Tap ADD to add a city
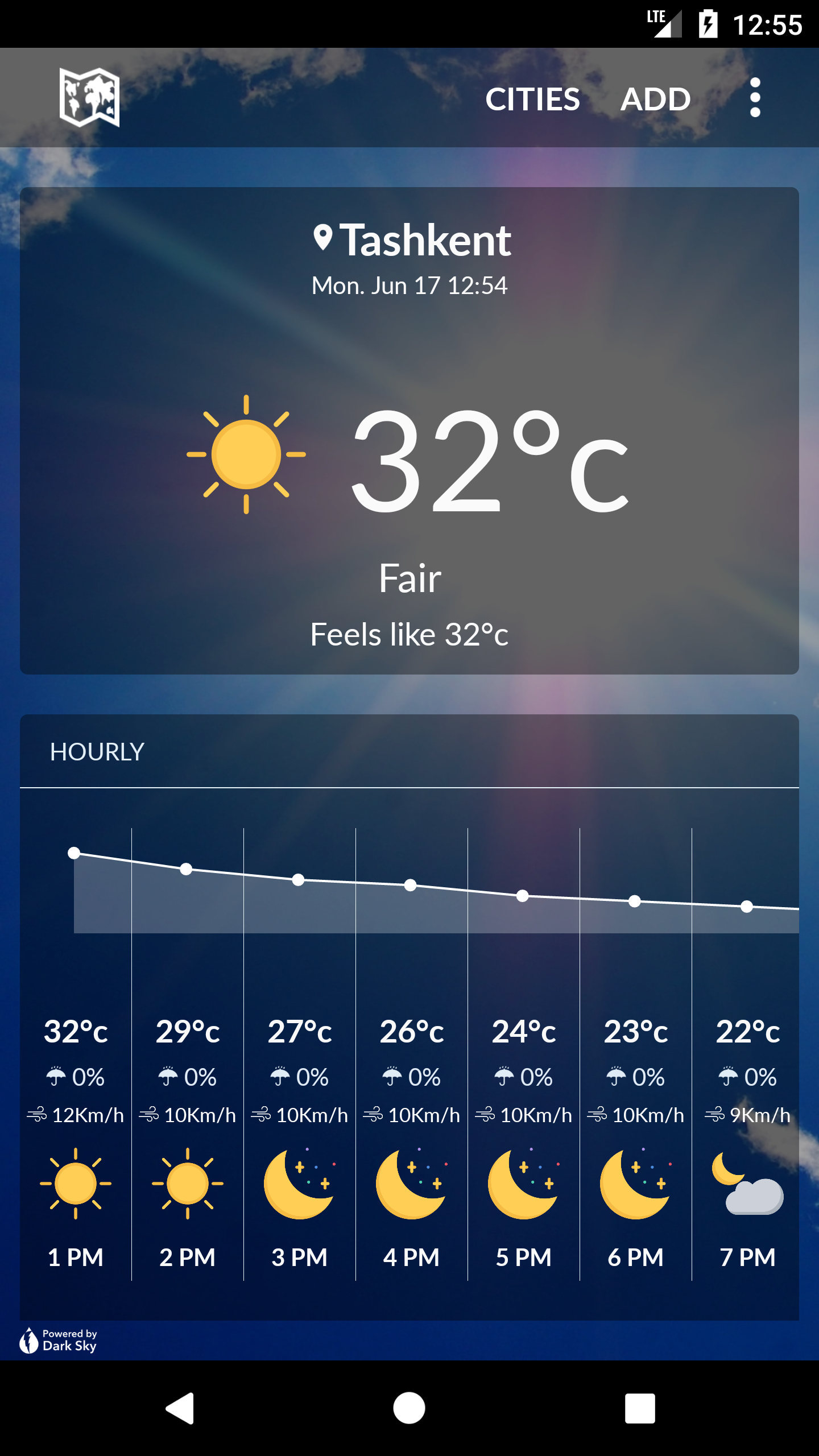This screenshot has height=1456, width=819. tap(656, 99)
